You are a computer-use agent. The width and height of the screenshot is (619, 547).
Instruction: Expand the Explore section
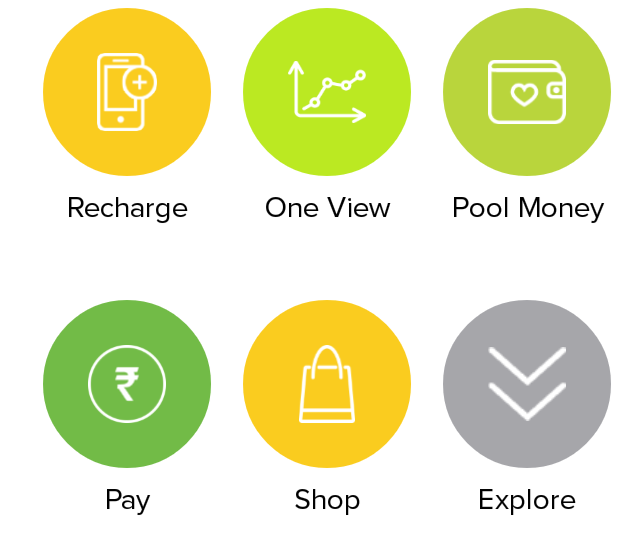(x=527, y=384)
